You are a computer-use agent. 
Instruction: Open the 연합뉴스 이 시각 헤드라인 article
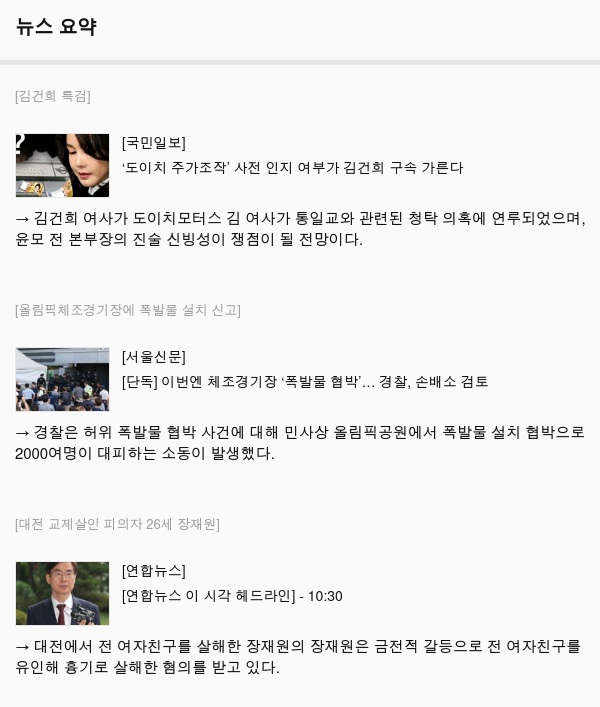[x=232, y=596]
